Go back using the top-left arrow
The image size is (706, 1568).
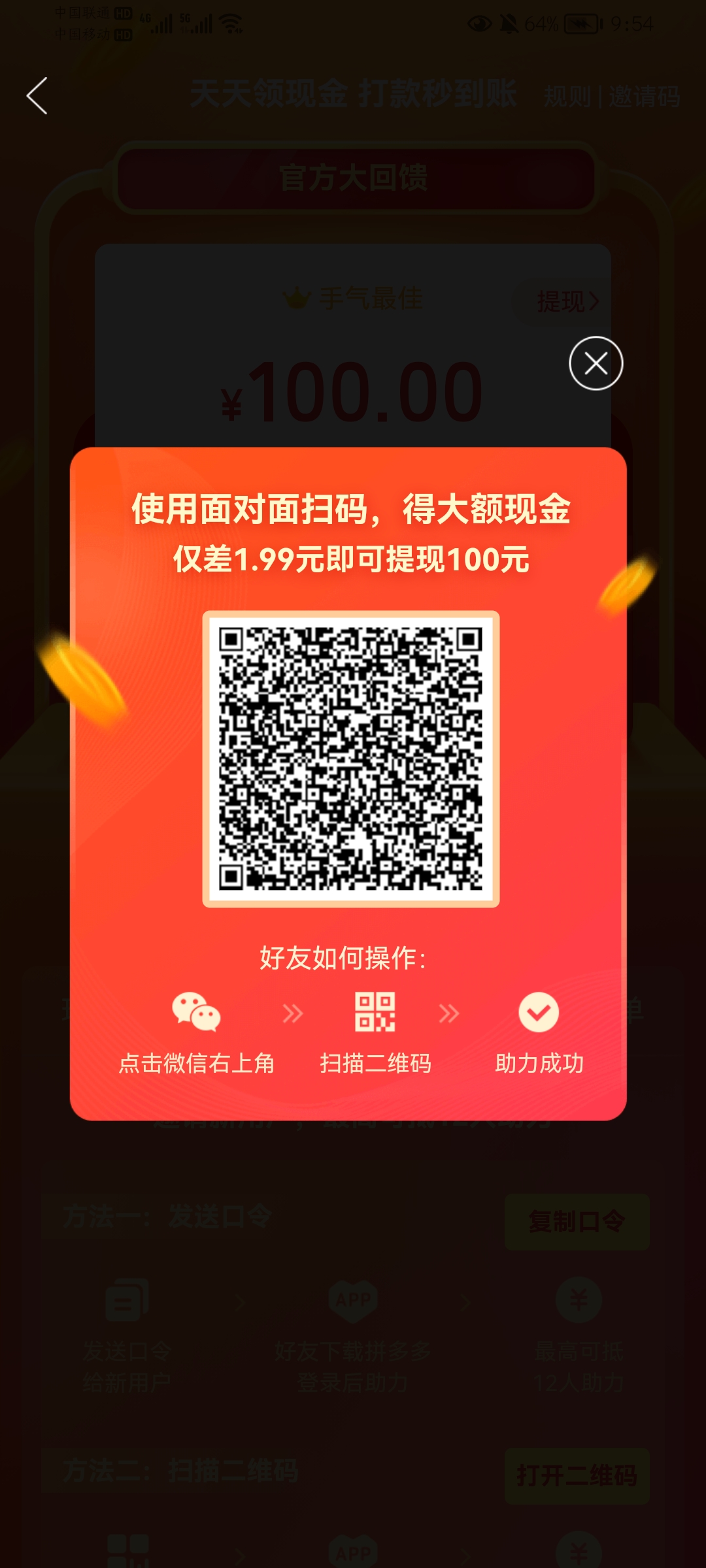(37, 95)
